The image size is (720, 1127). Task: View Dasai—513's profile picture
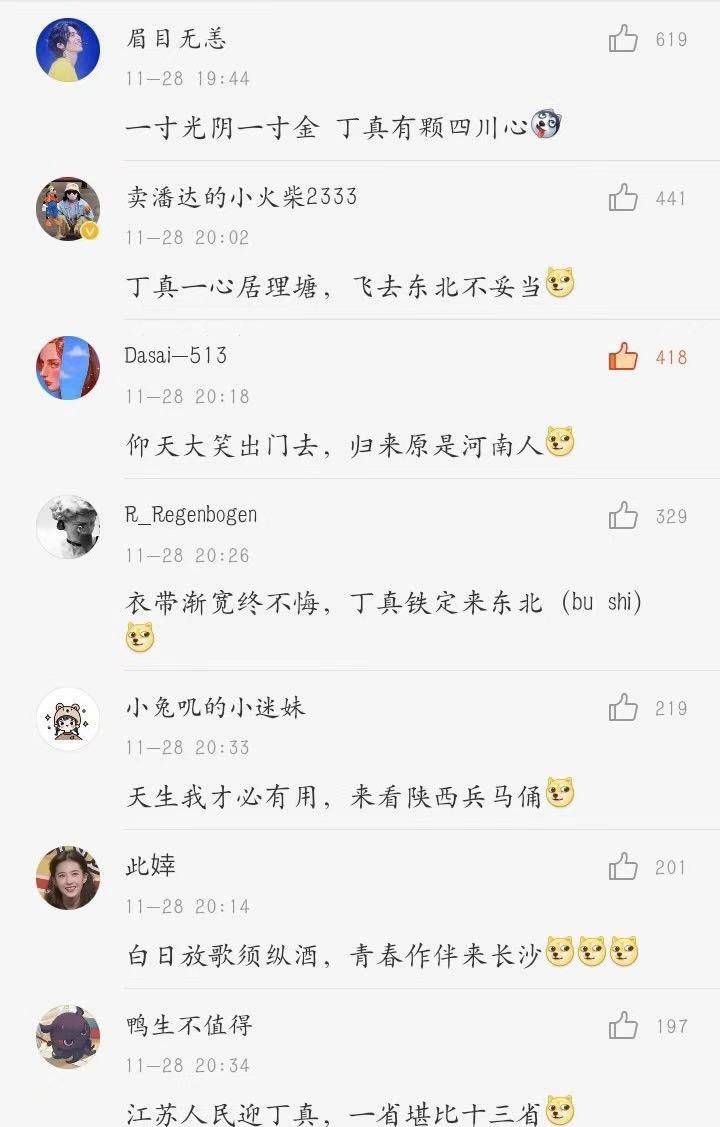click(68, 368)
